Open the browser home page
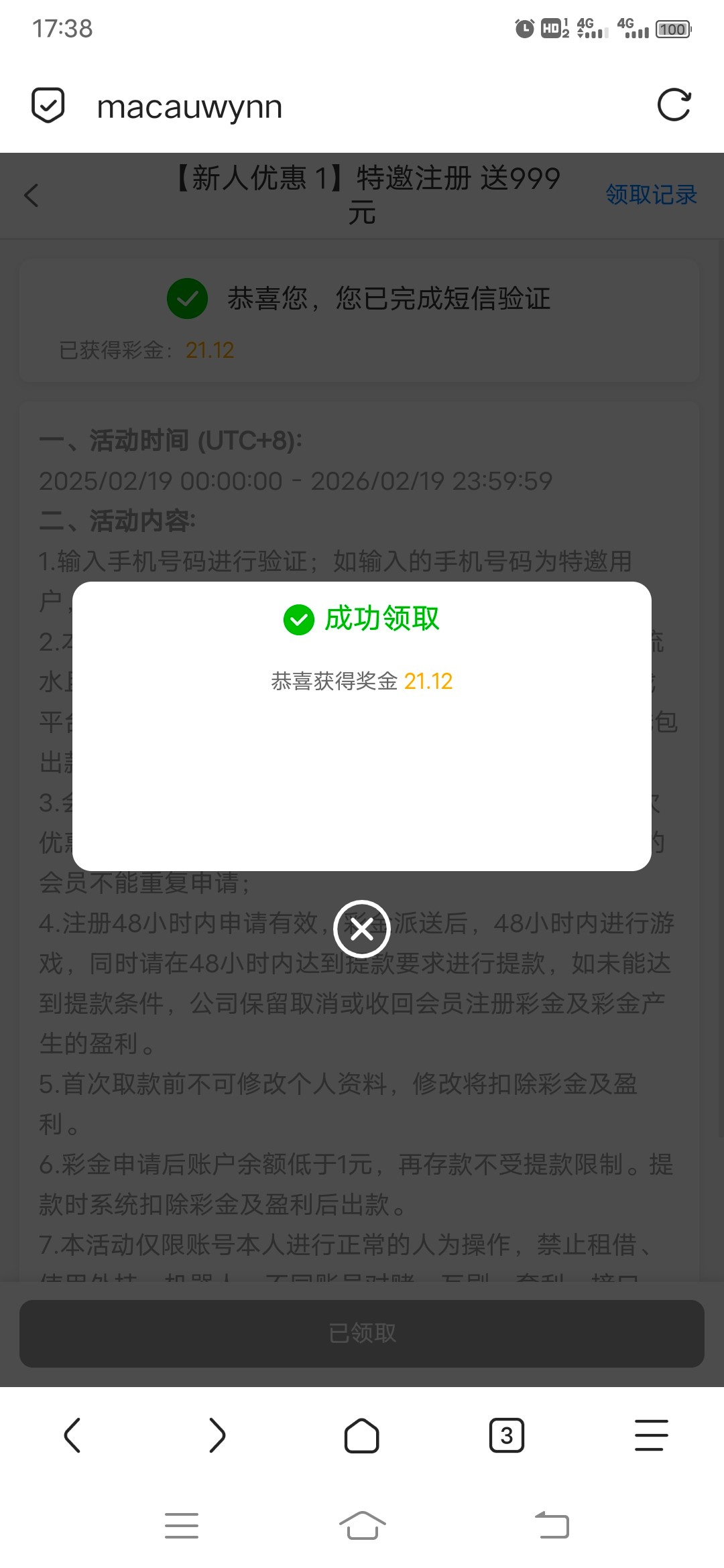The image size is (724, 1568). [x=362, y=1435]
